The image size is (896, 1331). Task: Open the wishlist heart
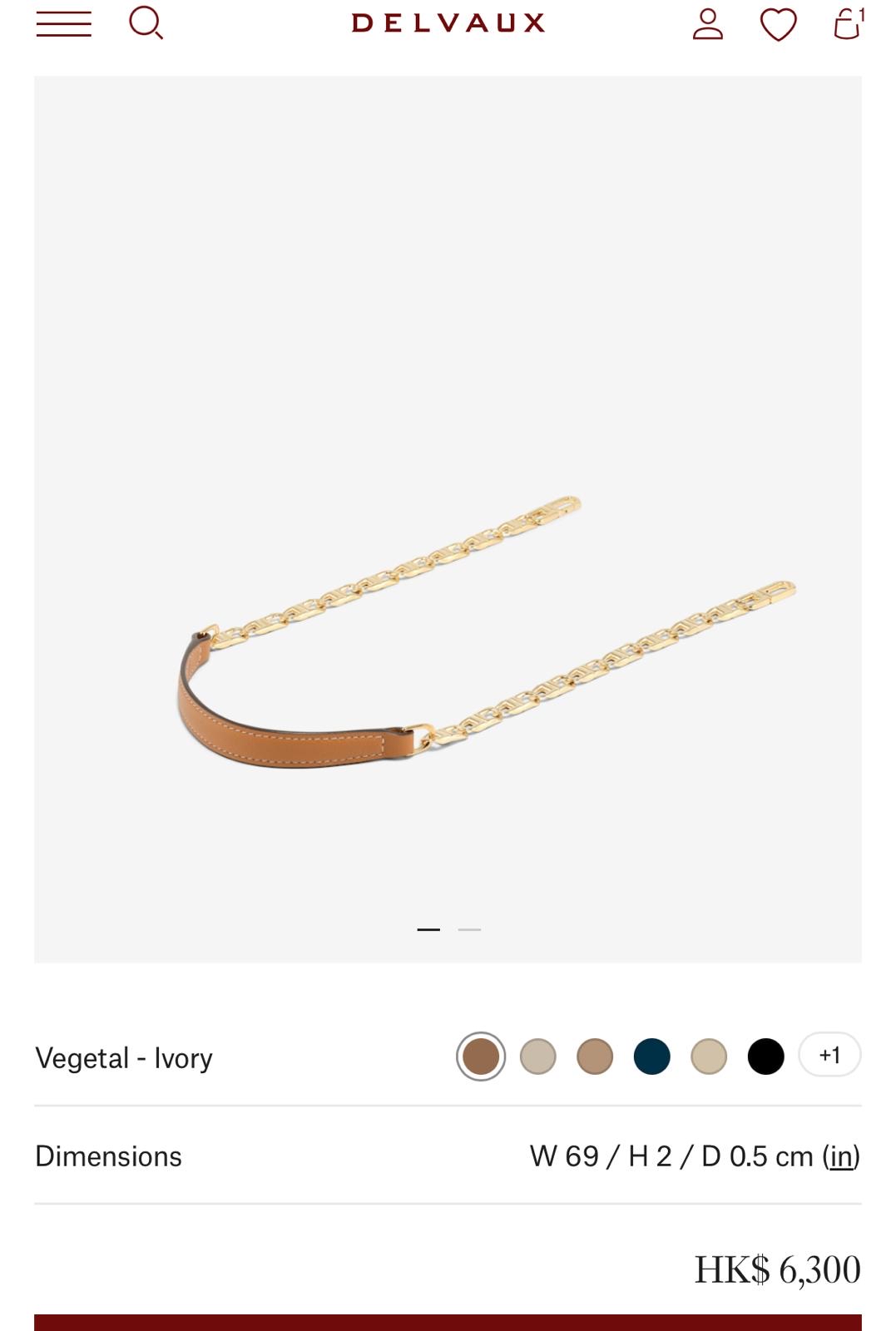[778, 24]
